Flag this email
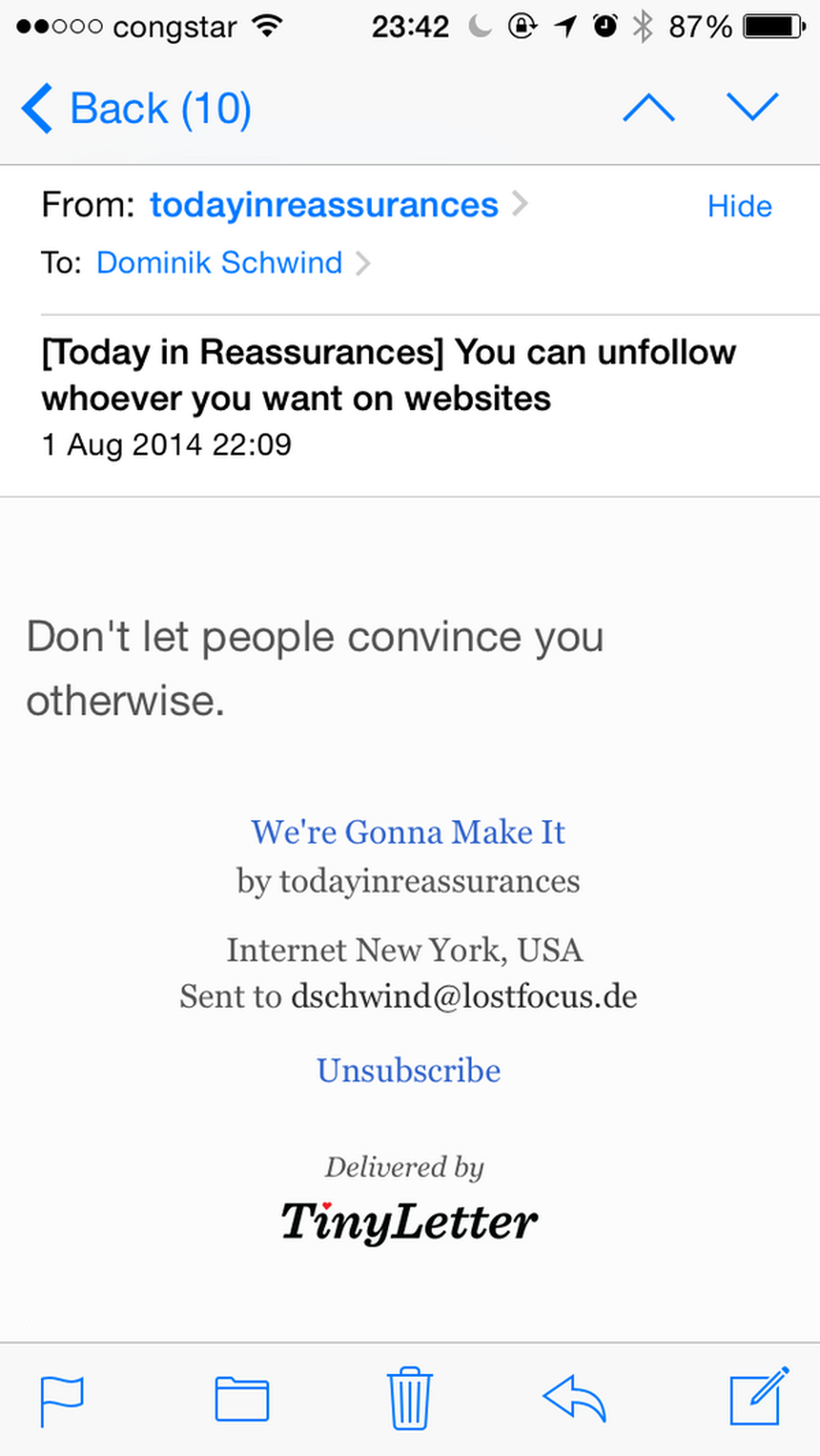The image size is (820, 1456). pyautogui.click(x=62, y=1399)
